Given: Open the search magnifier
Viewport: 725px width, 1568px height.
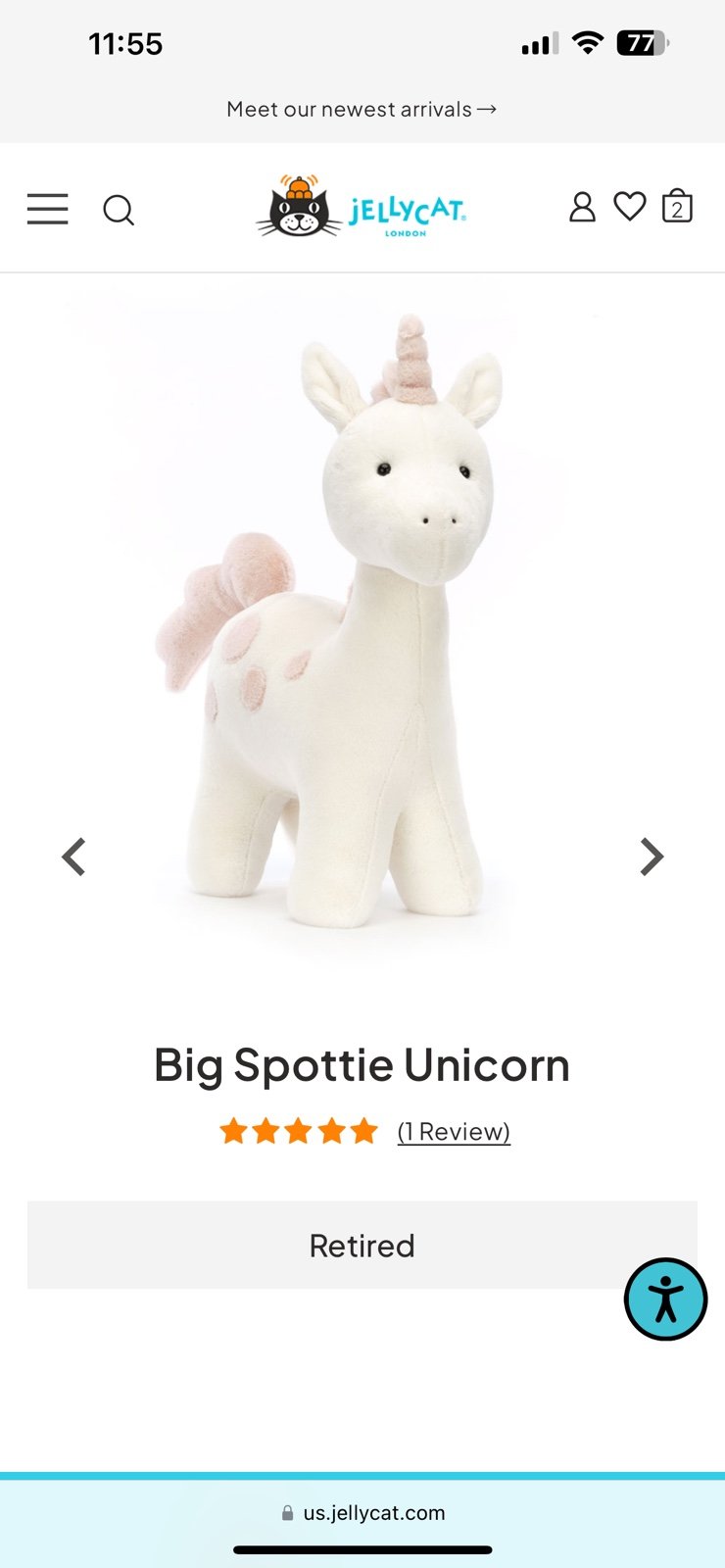Looking at the screenshot, I should 119,210.
